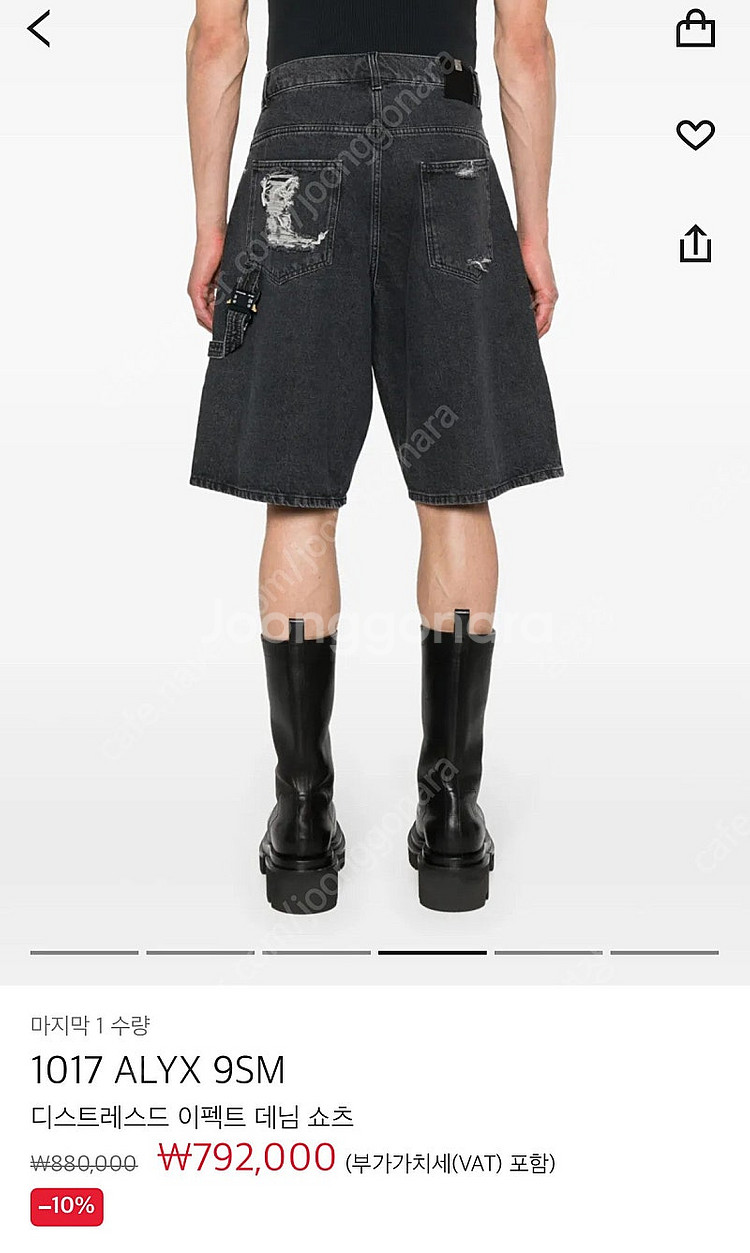Image resolution: width=750 pixels, height=1253 pixels.
Task: Go back using the back arrow
Action: click(x=39, y=29)
